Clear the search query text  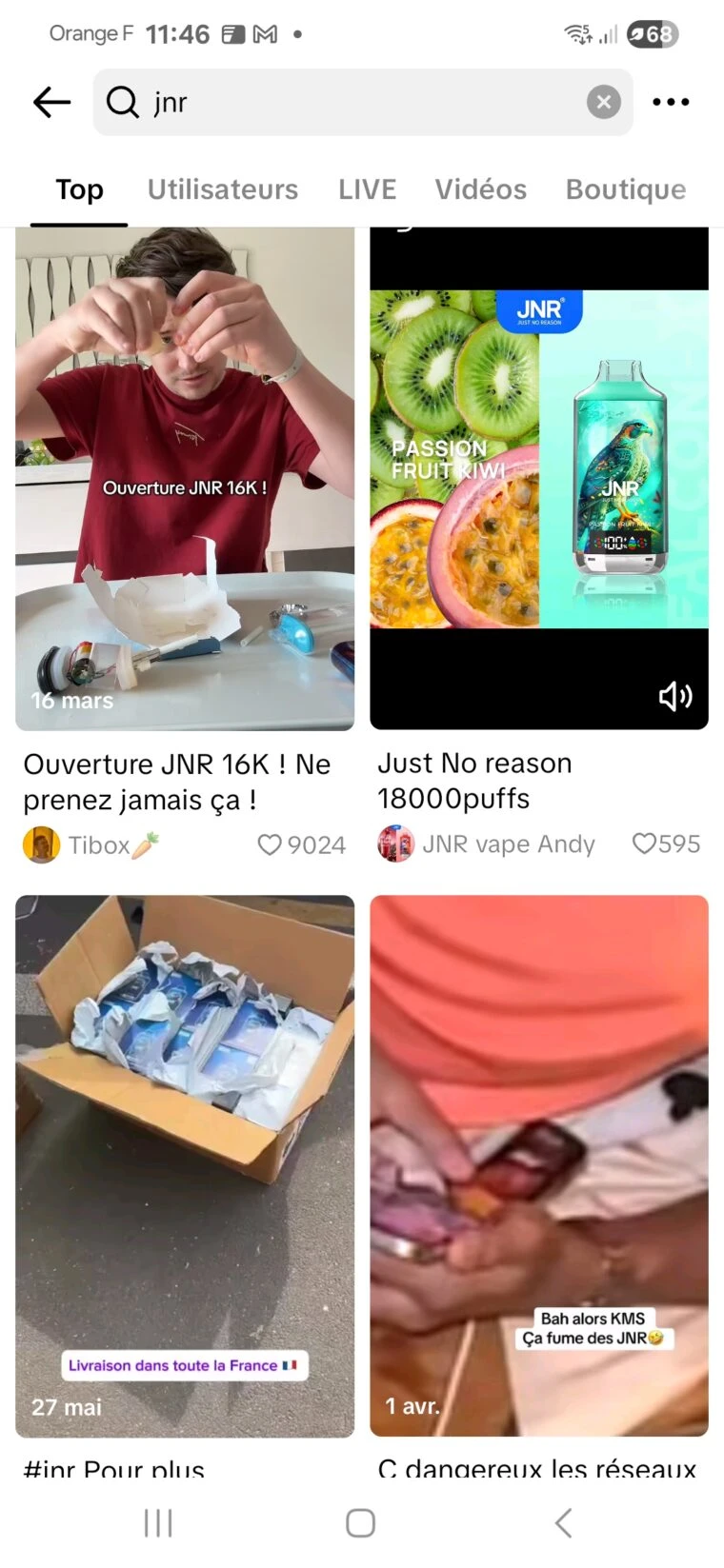(603, 102)
